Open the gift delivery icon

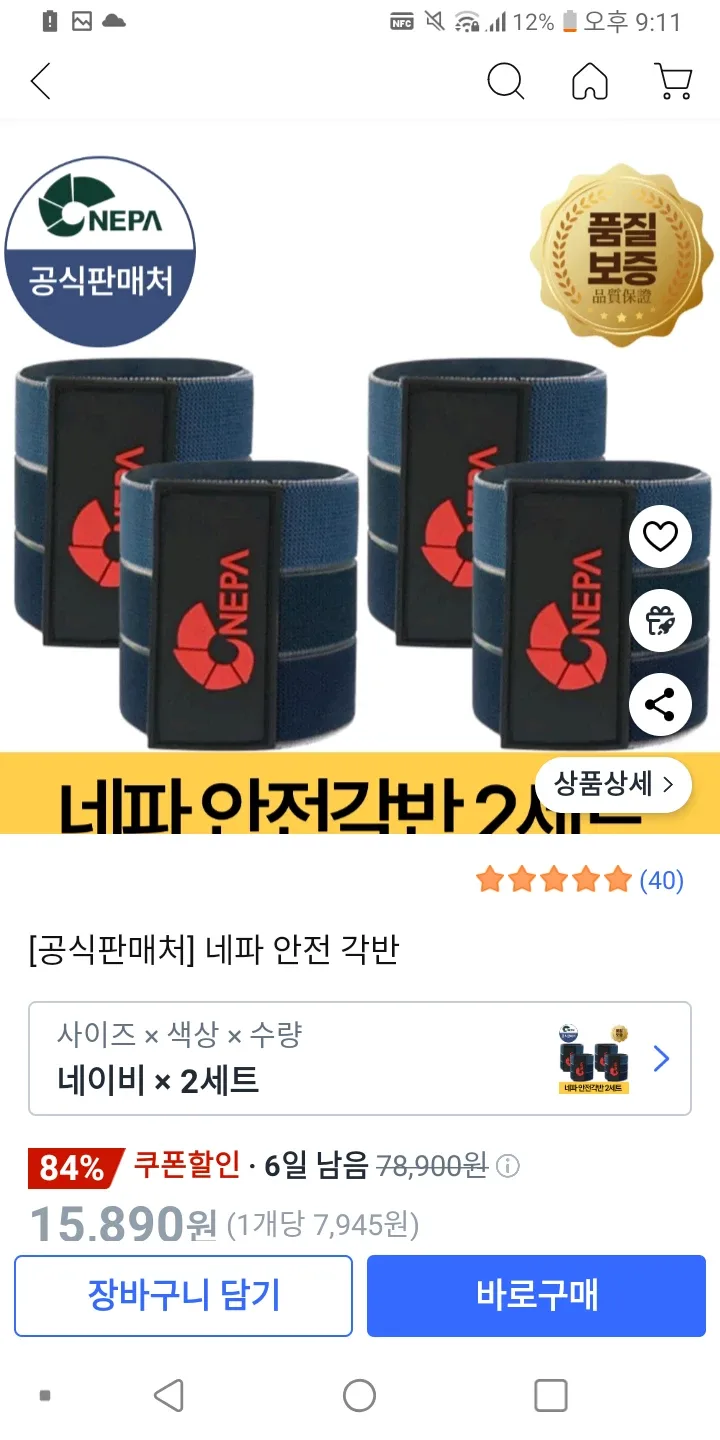pyautogui.click(x=659, y=620)
